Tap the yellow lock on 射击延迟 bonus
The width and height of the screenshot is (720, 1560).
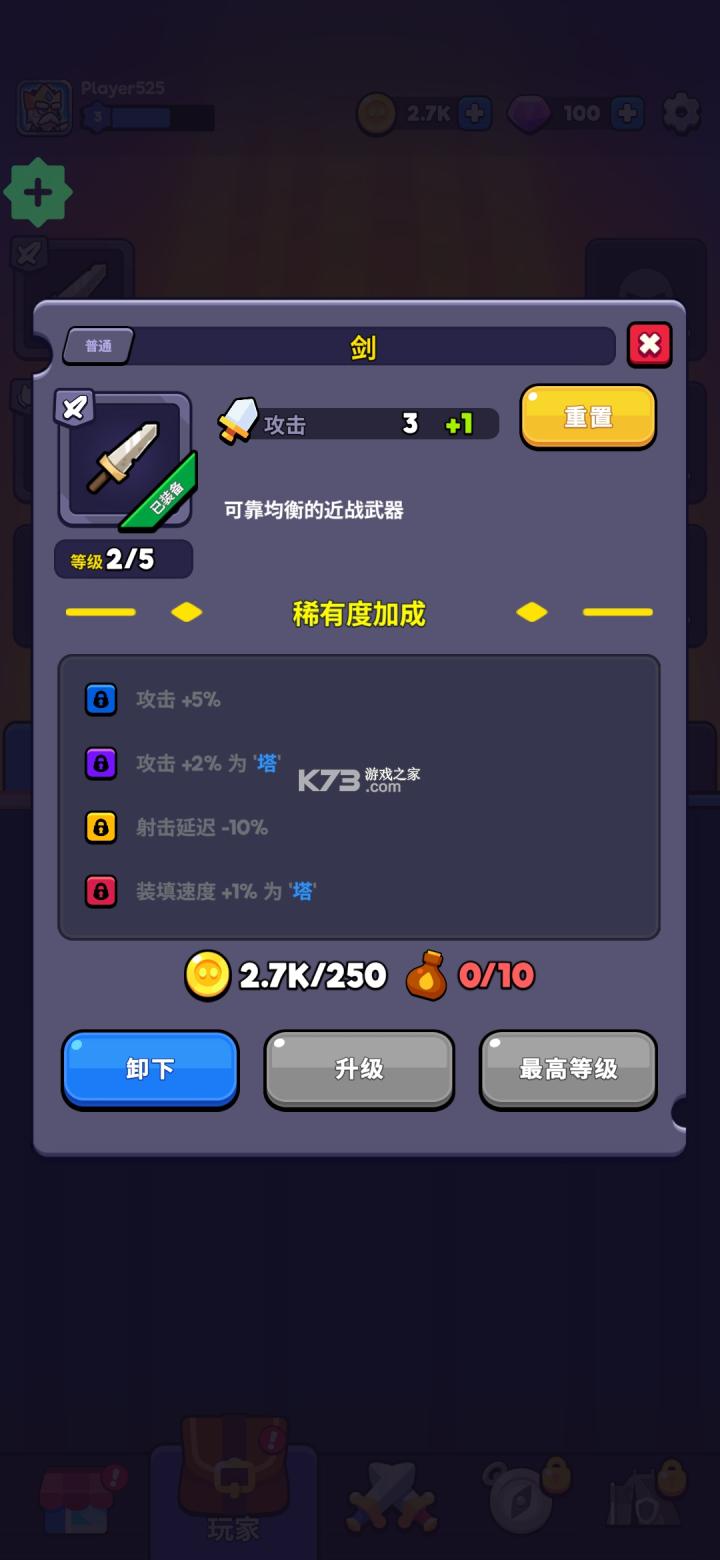[x=101, y=828]
